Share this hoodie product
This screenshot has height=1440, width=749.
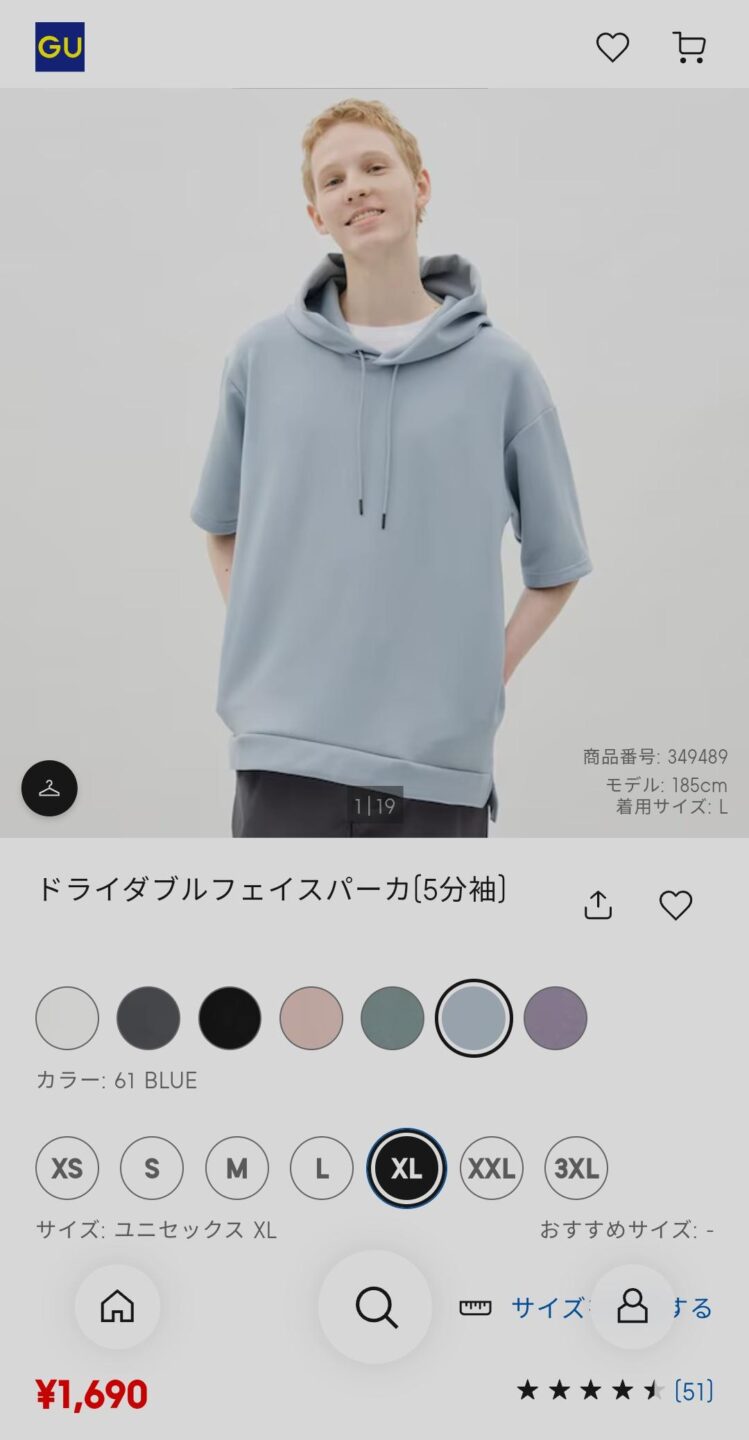(598, 905)
